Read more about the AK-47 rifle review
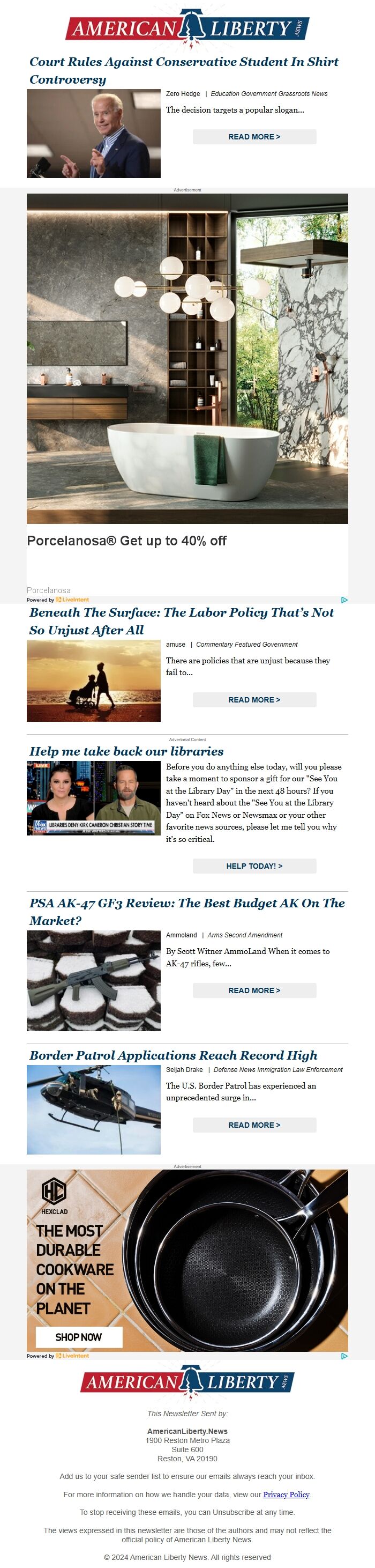Screen dimensions: 375x1568 point(254,990)
